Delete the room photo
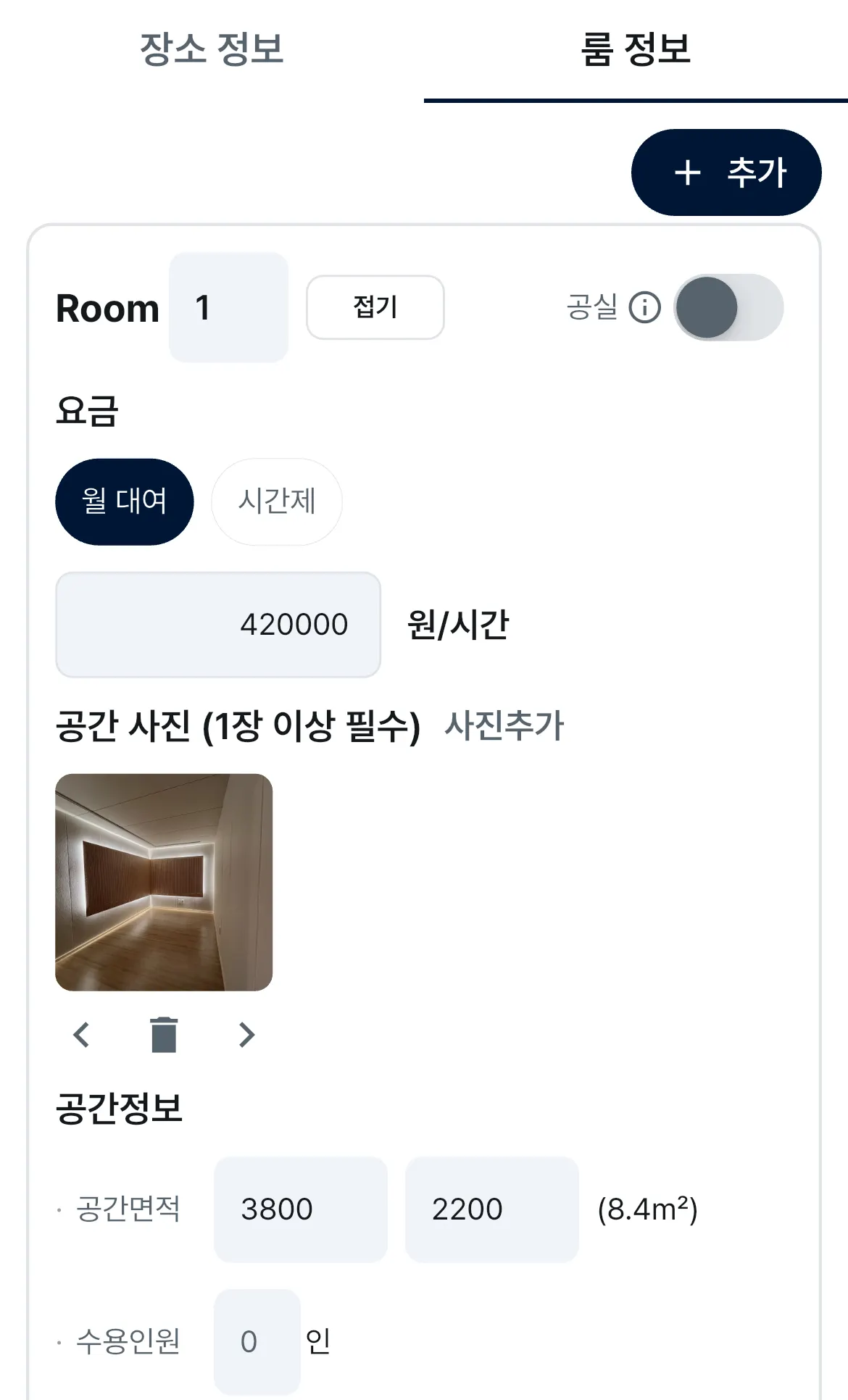The width and height of the screenshot is (848, 1400). pos(164,1035)
